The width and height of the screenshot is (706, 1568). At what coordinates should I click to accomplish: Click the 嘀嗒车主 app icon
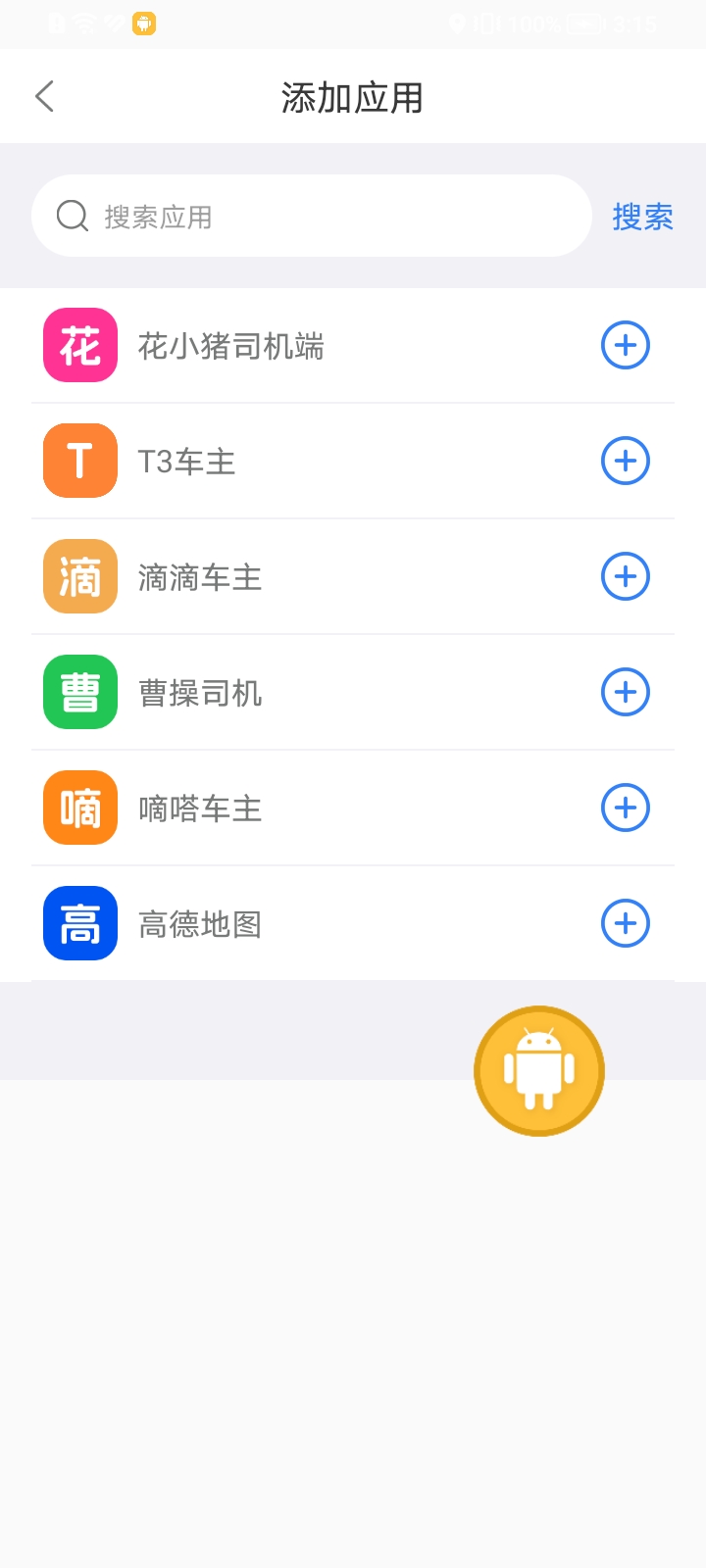click(79, 808)
